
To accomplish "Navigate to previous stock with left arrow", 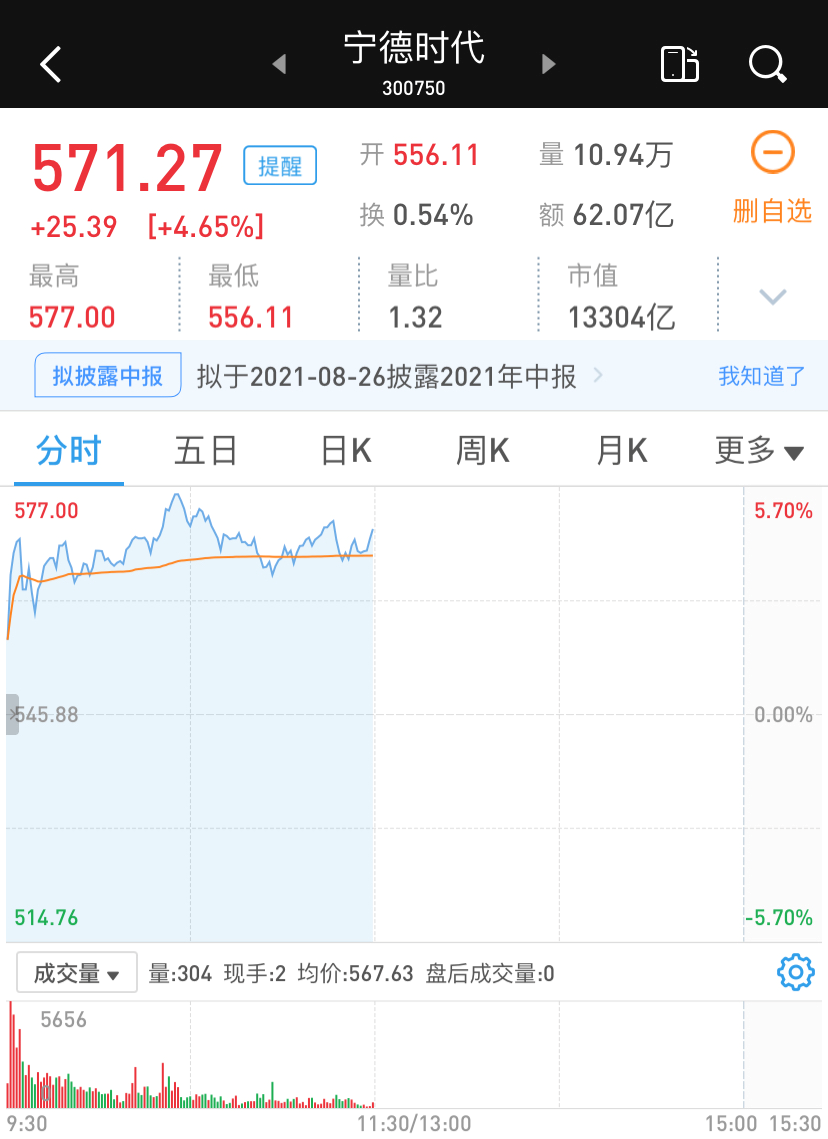I will click(279, 63).
